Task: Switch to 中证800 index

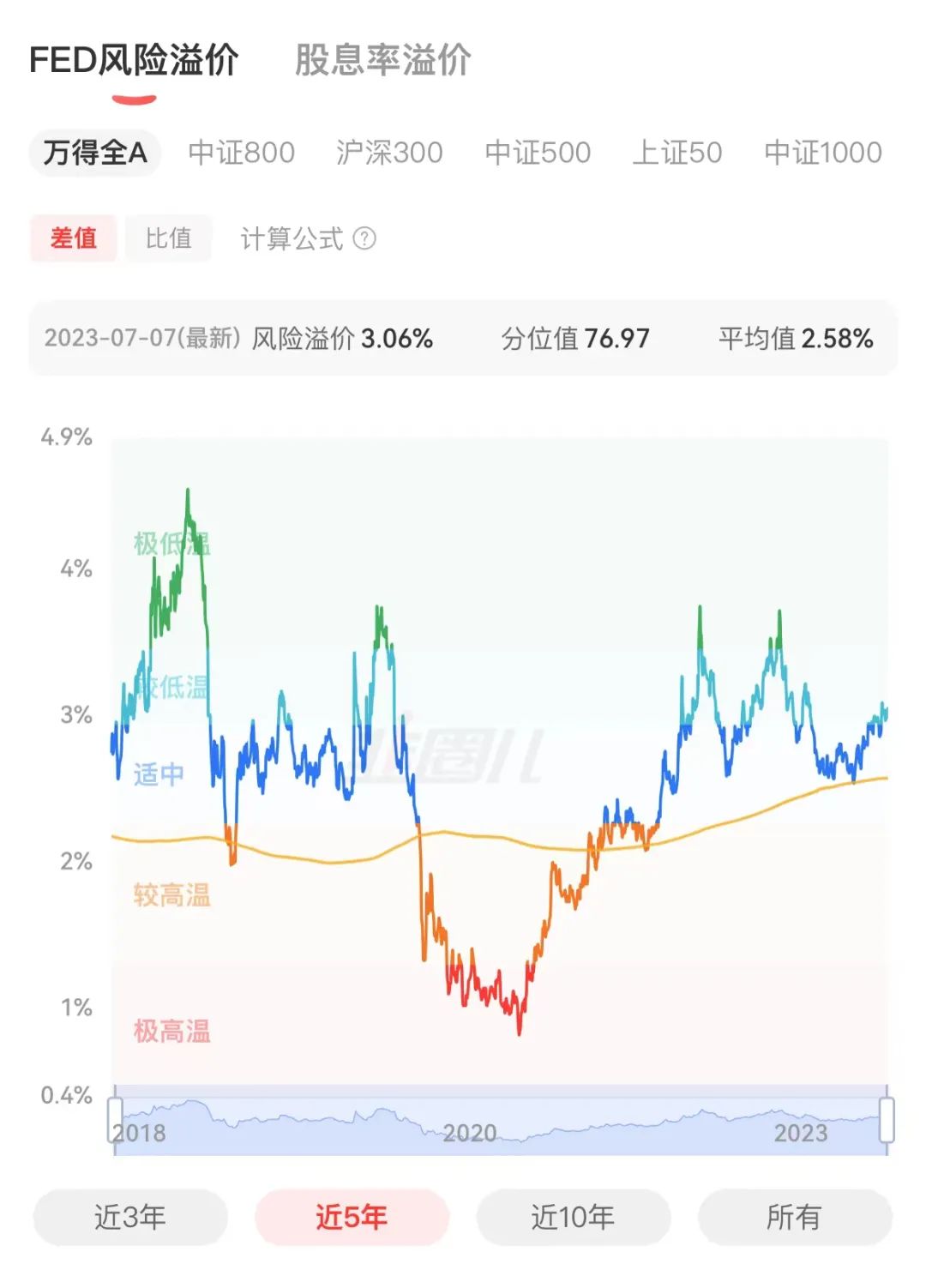Action: pos(241,153)
